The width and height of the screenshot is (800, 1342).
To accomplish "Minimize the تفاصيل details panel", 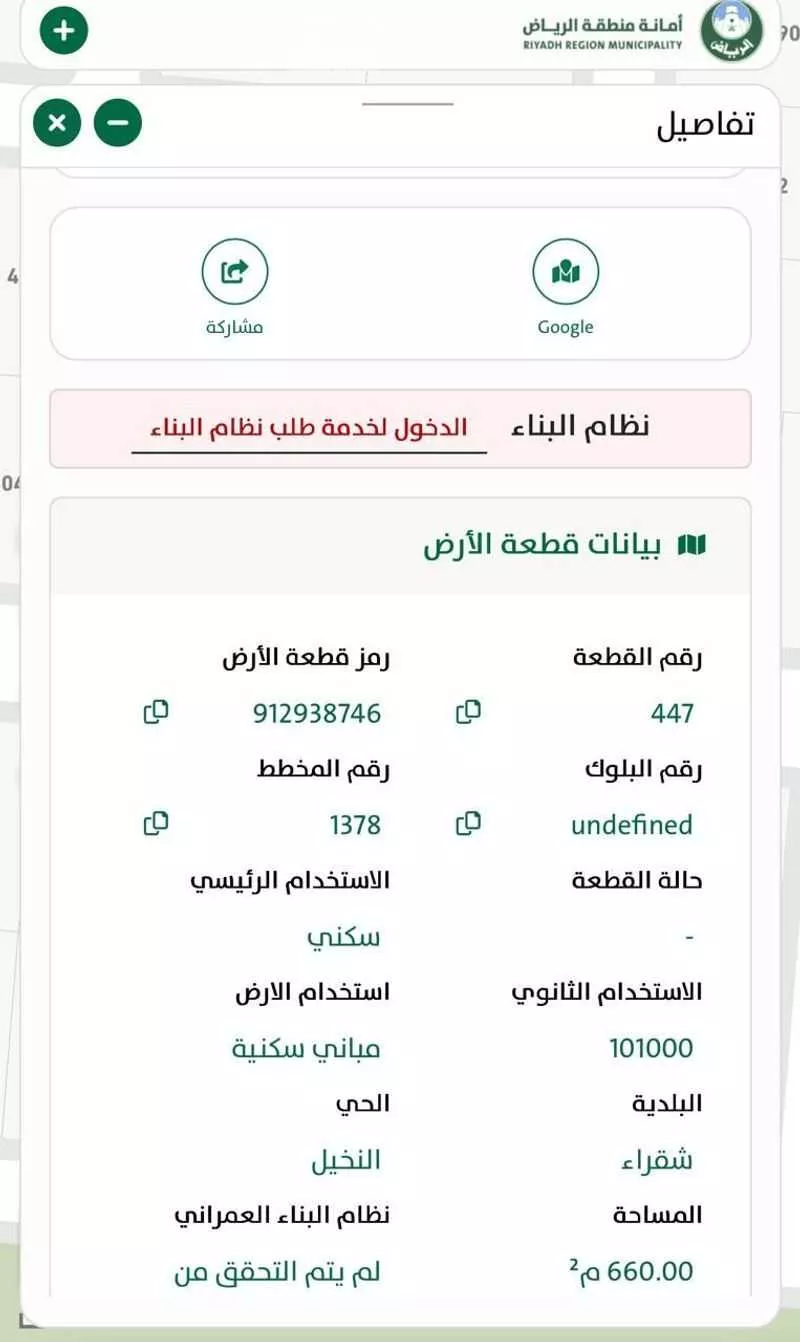I will point(117,122).
